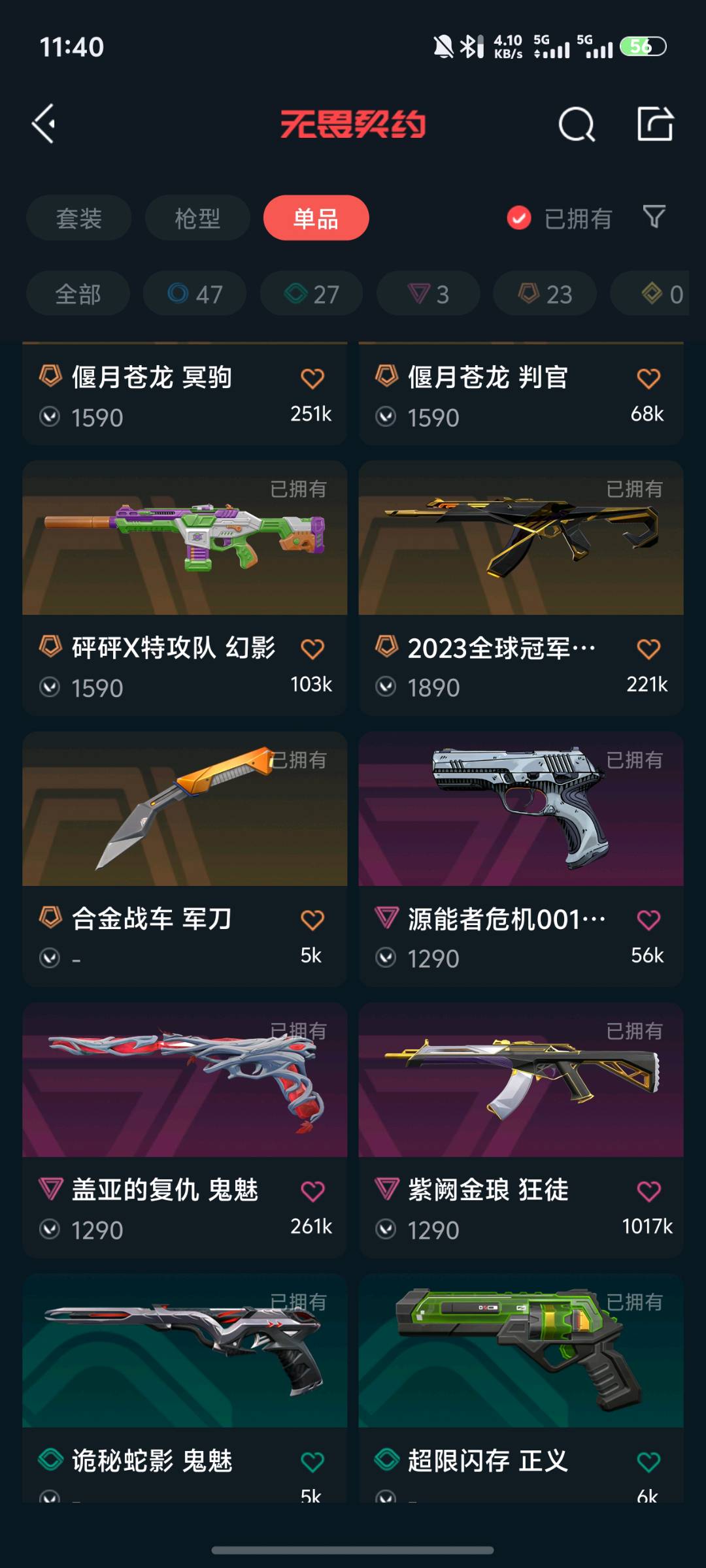Viewport: 706px width, 1568px height.
Task: Uncheck the 已拥有 filter checkbox
Action: coord(519,218)
